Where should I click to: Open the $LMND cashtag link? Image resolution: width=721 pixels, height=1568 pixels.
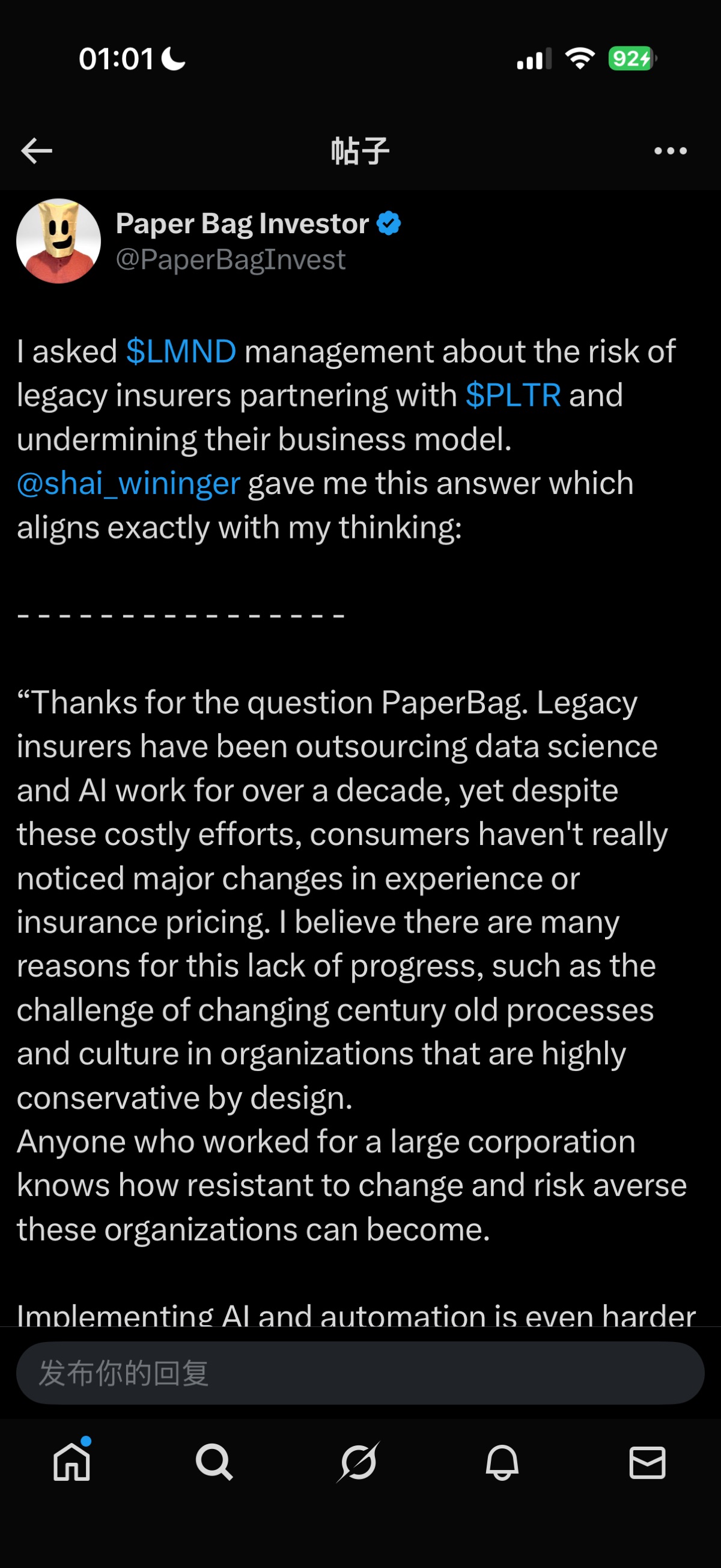click(x=181, y=352)
